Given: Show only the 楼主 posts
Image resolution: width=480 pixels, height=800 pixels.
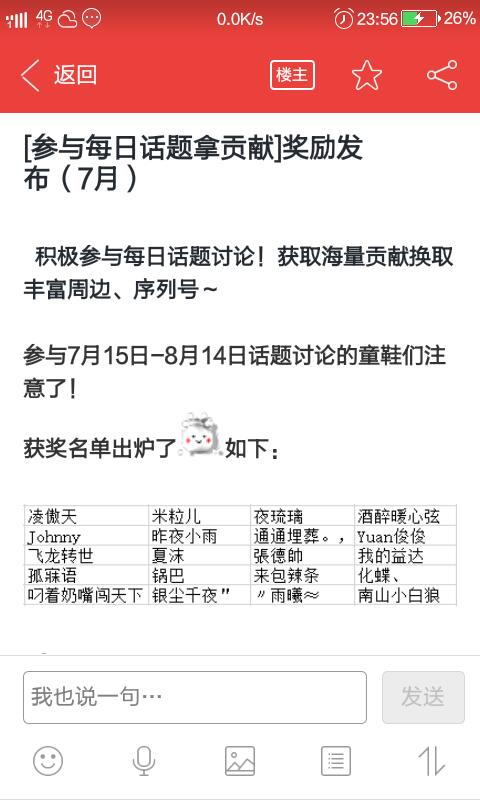Looking at the screenshot, I should (292, 75).
